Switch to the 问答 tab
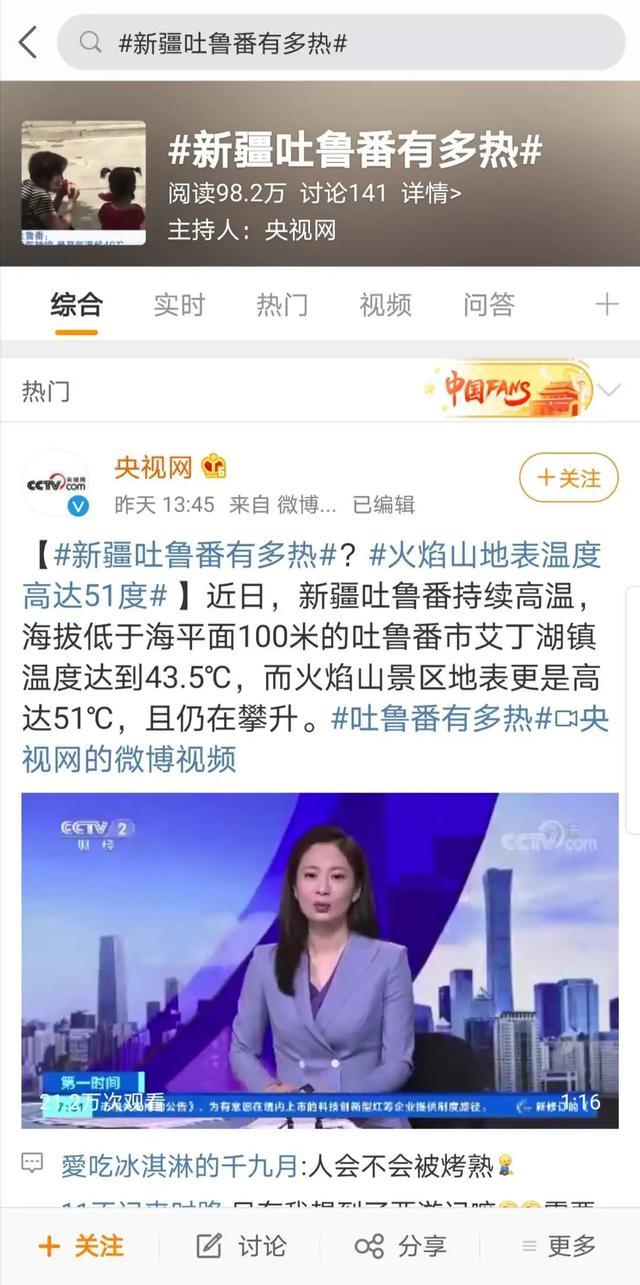Image resolution: width=640 pixels, height=1285 pixels. (489, 305)
